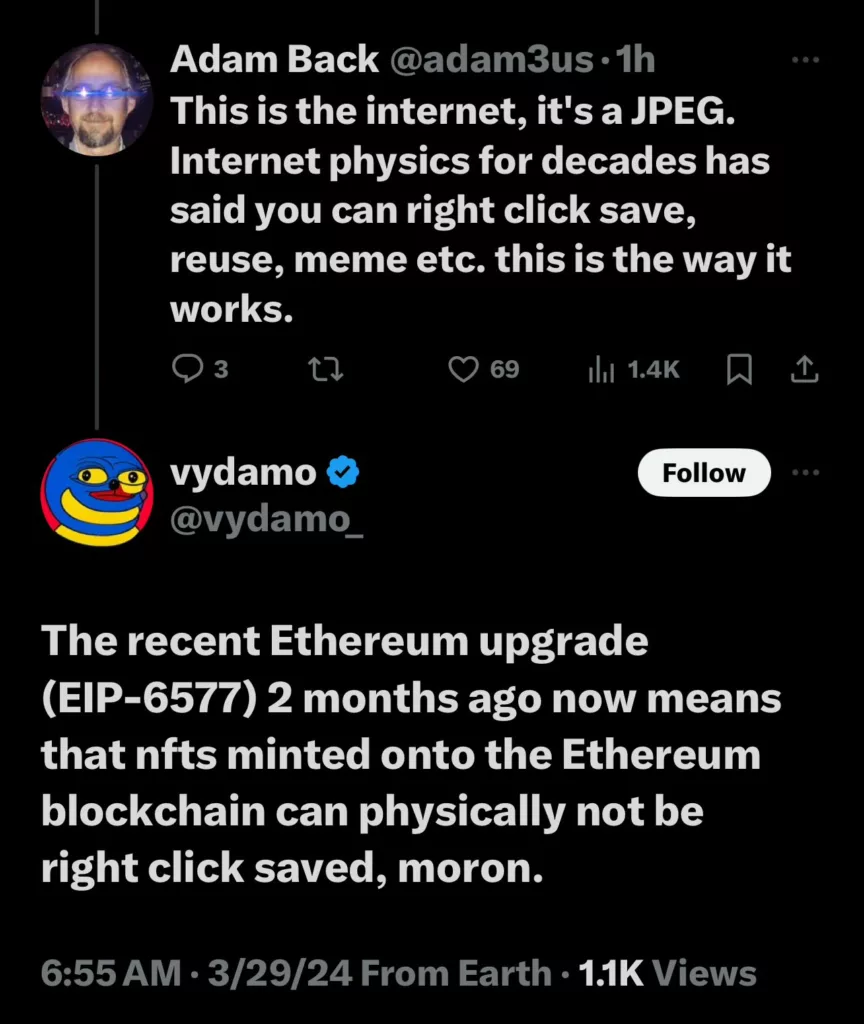Reply to Adam Back's tweet

pyautogui.click(x=187, y=370)
